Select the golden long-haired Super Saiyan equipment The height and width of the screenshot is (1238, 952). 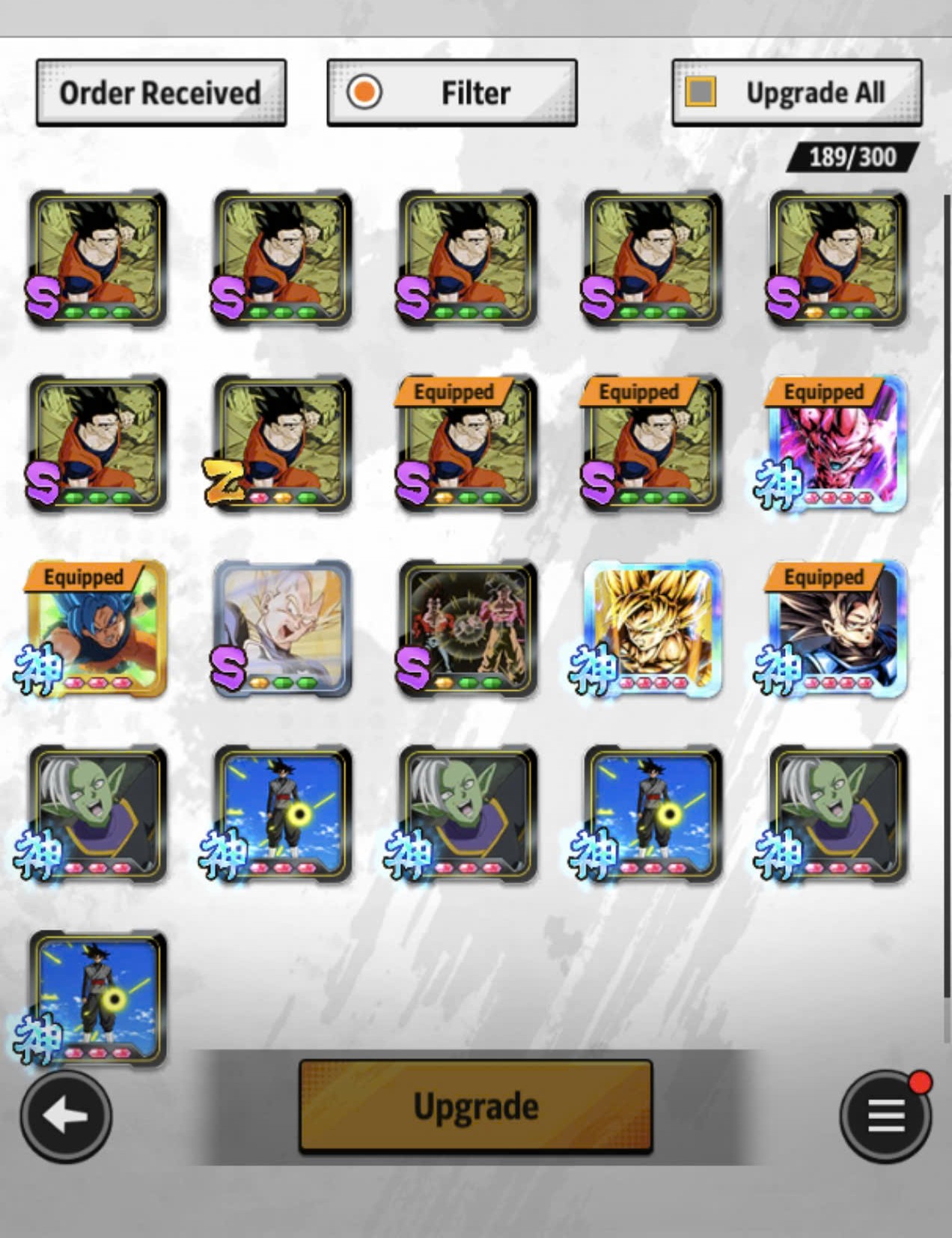pos(650,629)
